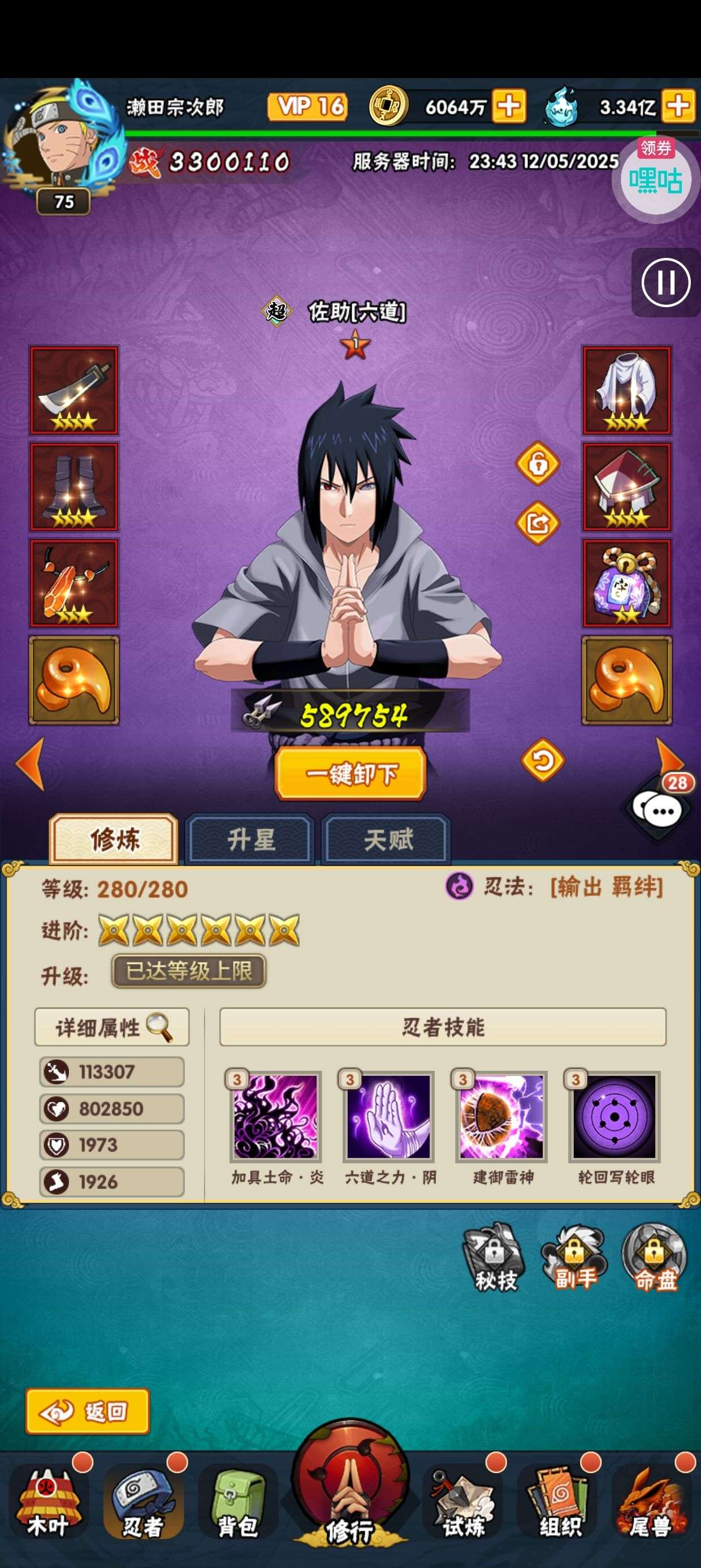Tap the lock icon beside the character

click(x=538, y=464)
